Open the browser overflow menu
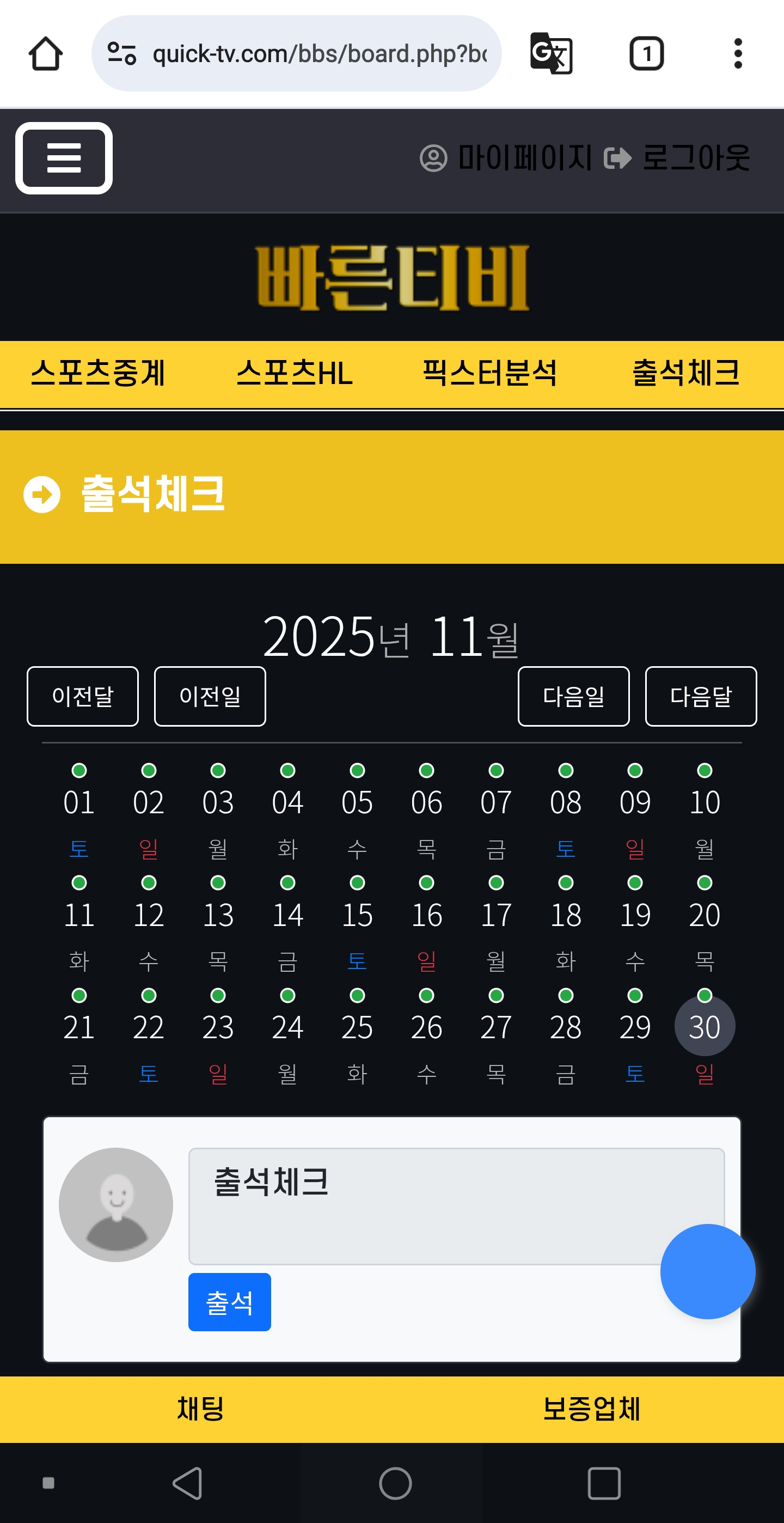The image size is (784, 1523). [x=737, y=53]
